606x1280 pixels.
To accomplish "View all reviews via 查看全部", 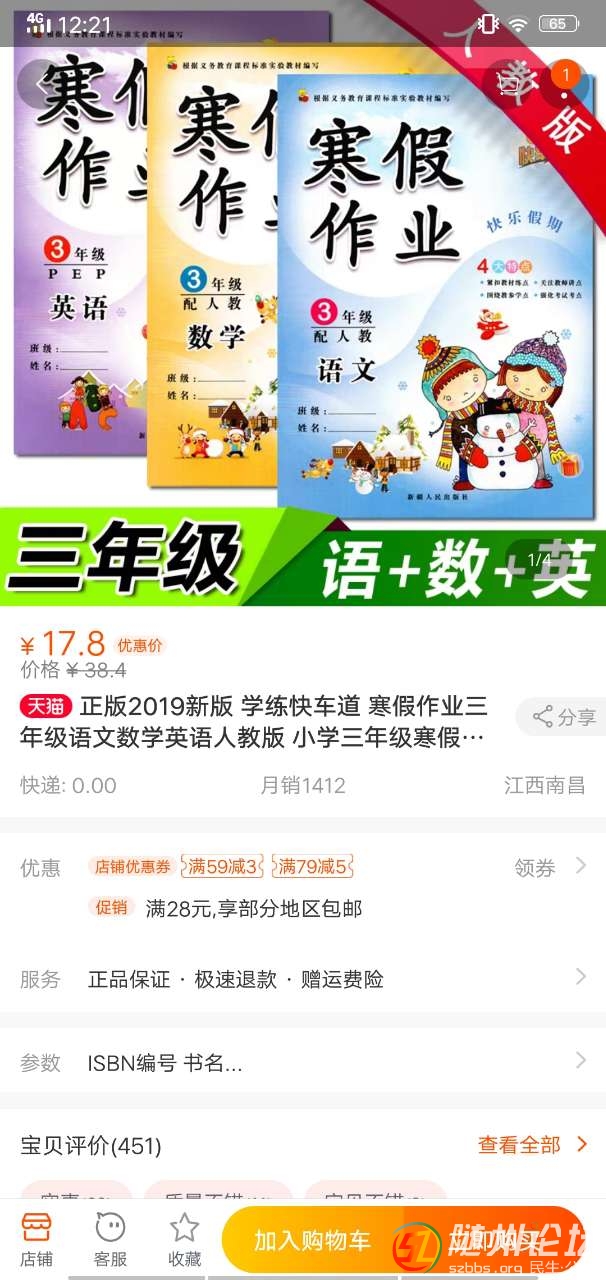I will 532,1145.
